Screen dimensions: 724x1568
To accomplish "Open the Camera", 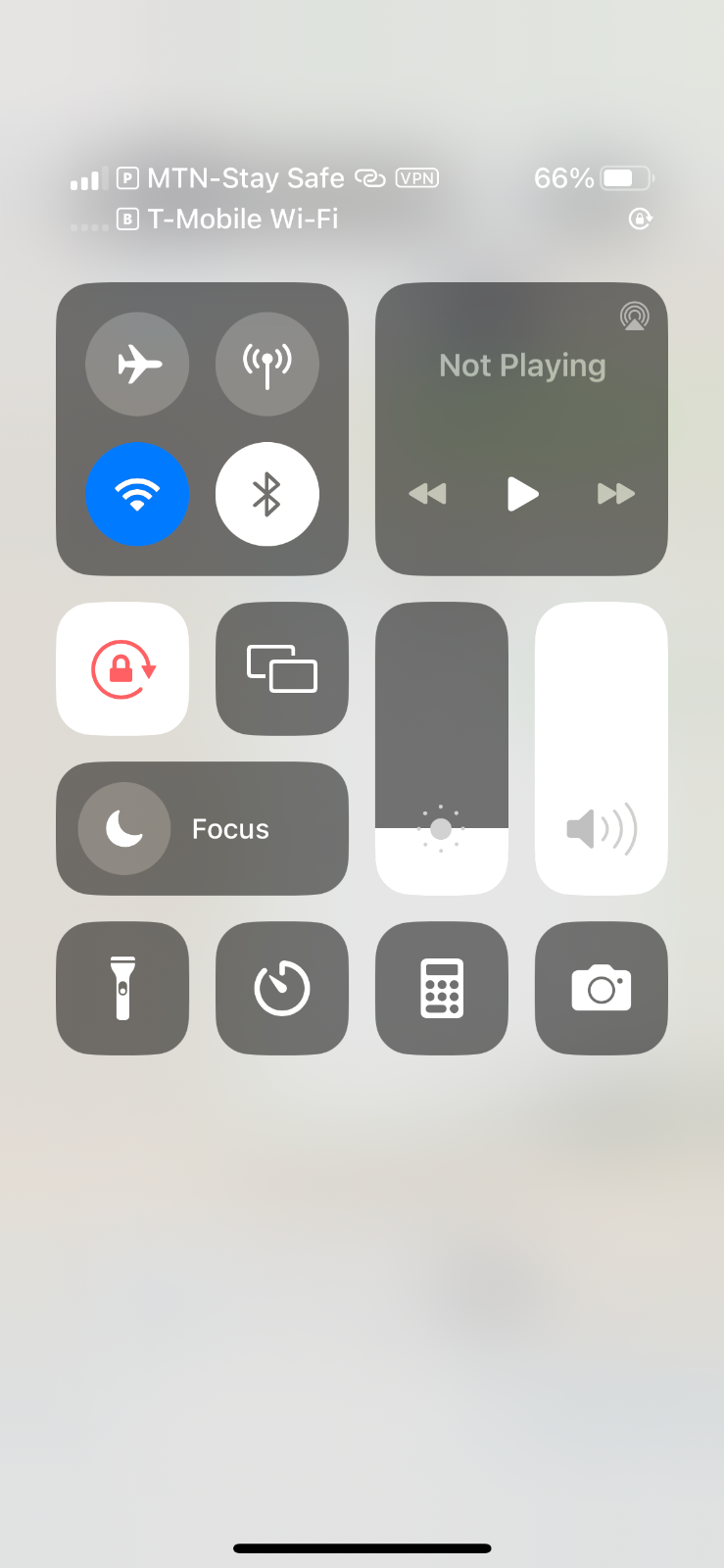I will coord(602,988).
